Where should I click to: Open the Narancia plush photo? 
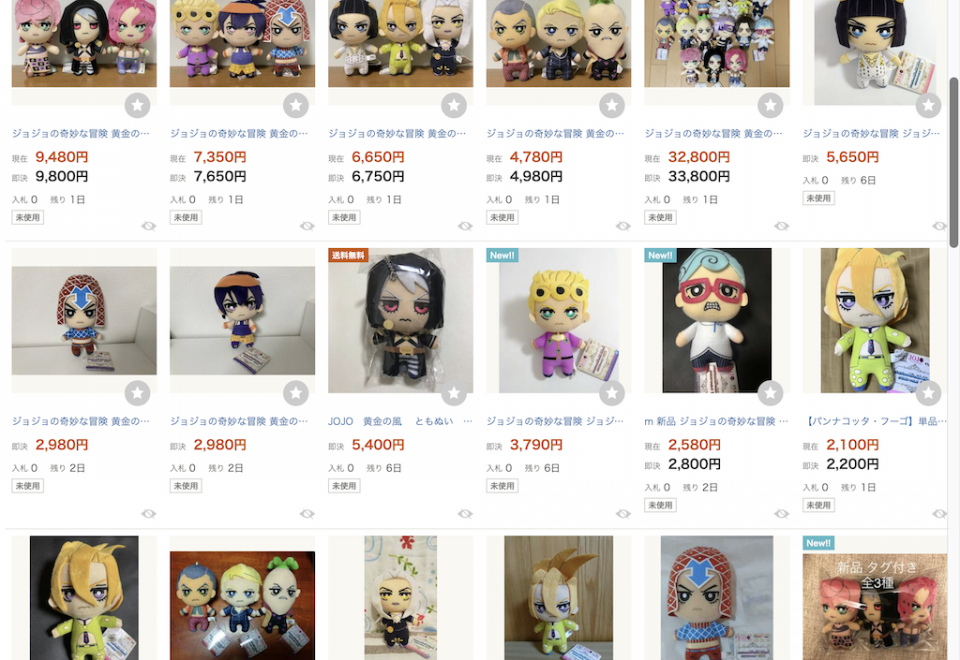(x=242, y=320)
